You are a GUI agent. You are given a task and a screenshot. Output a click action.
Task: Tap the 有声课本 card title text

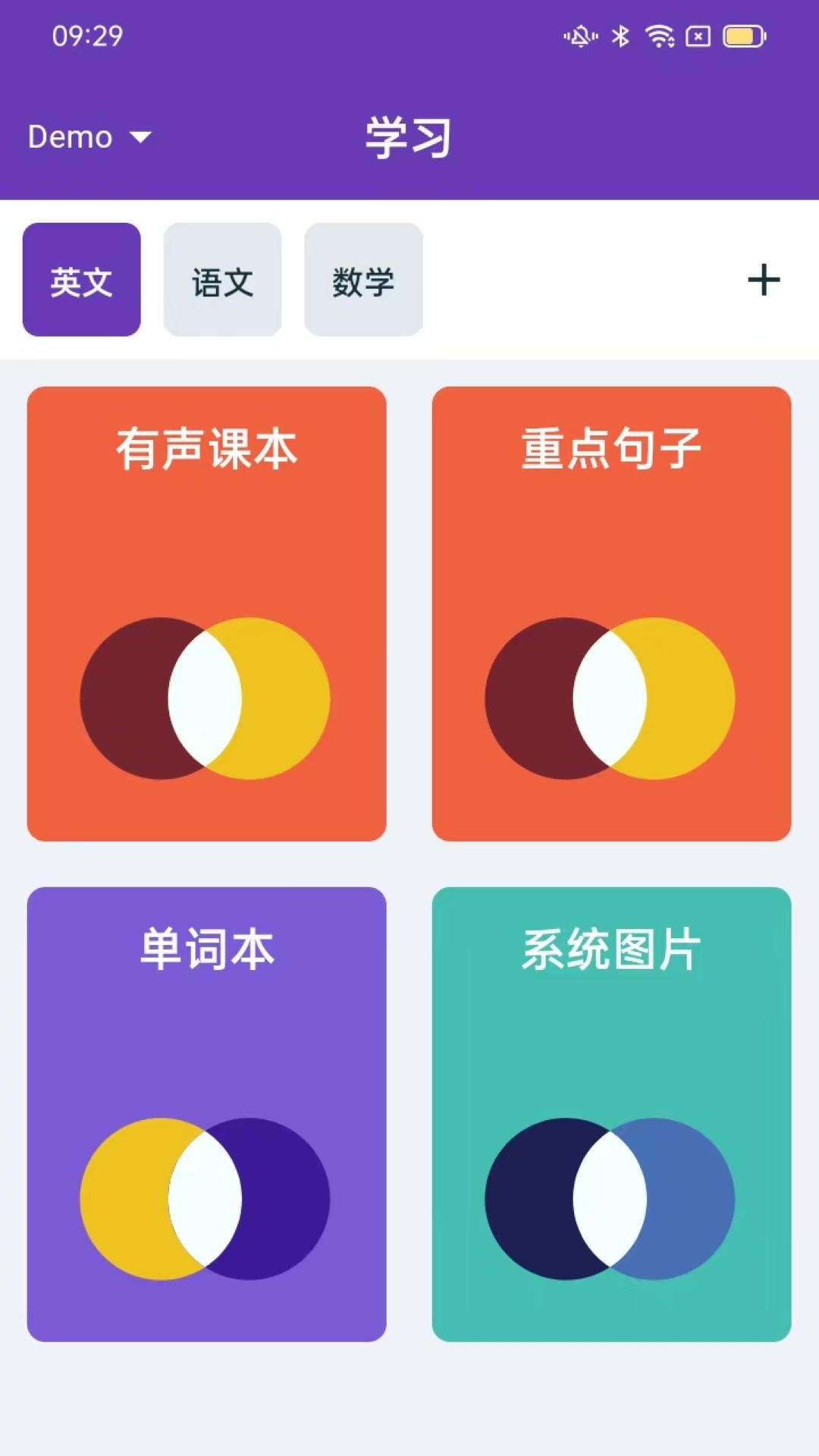207,448
